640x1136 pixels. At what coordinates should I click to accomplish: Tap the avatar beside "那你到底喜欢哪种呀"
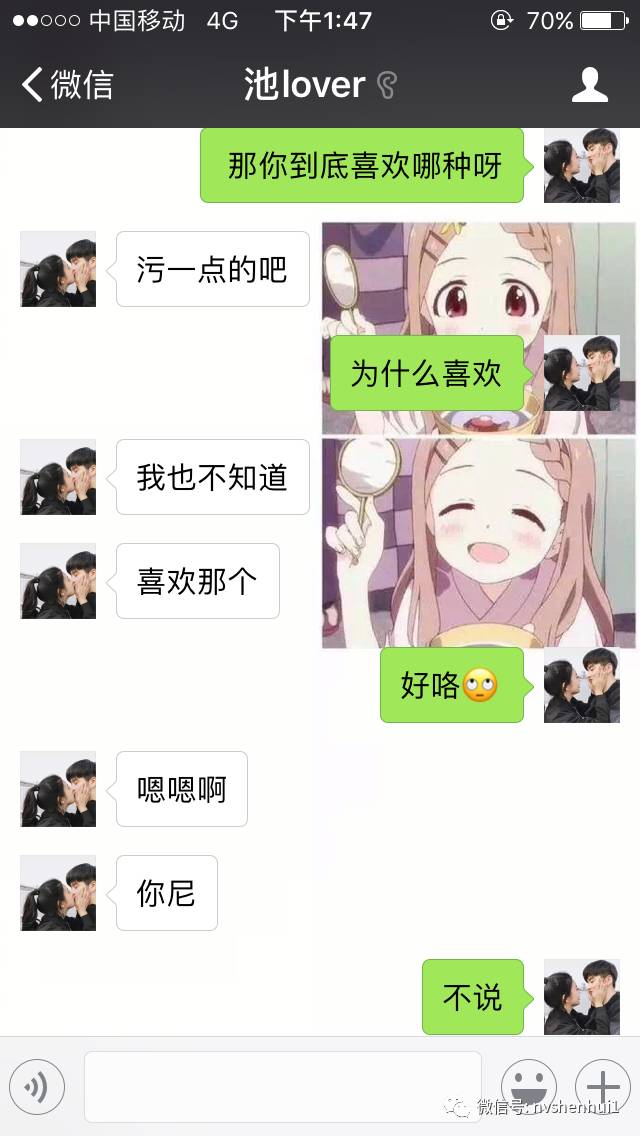[581, 165]
